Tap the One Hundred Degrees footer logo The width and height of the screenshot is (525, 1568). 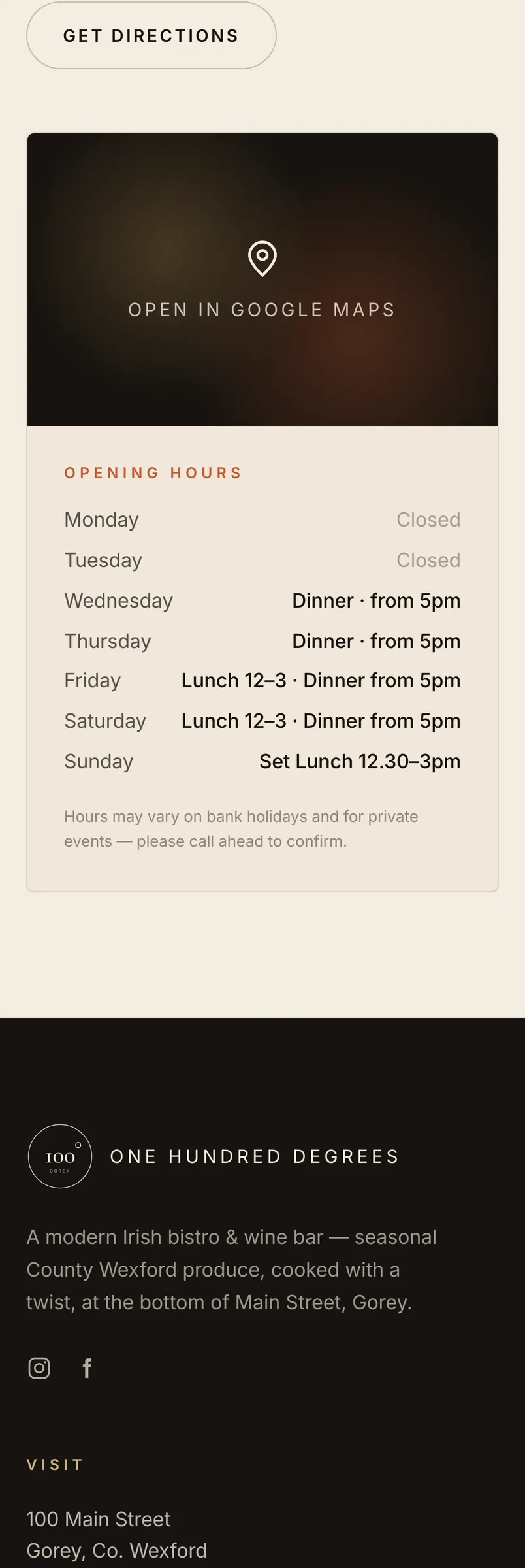point(213,1156)
